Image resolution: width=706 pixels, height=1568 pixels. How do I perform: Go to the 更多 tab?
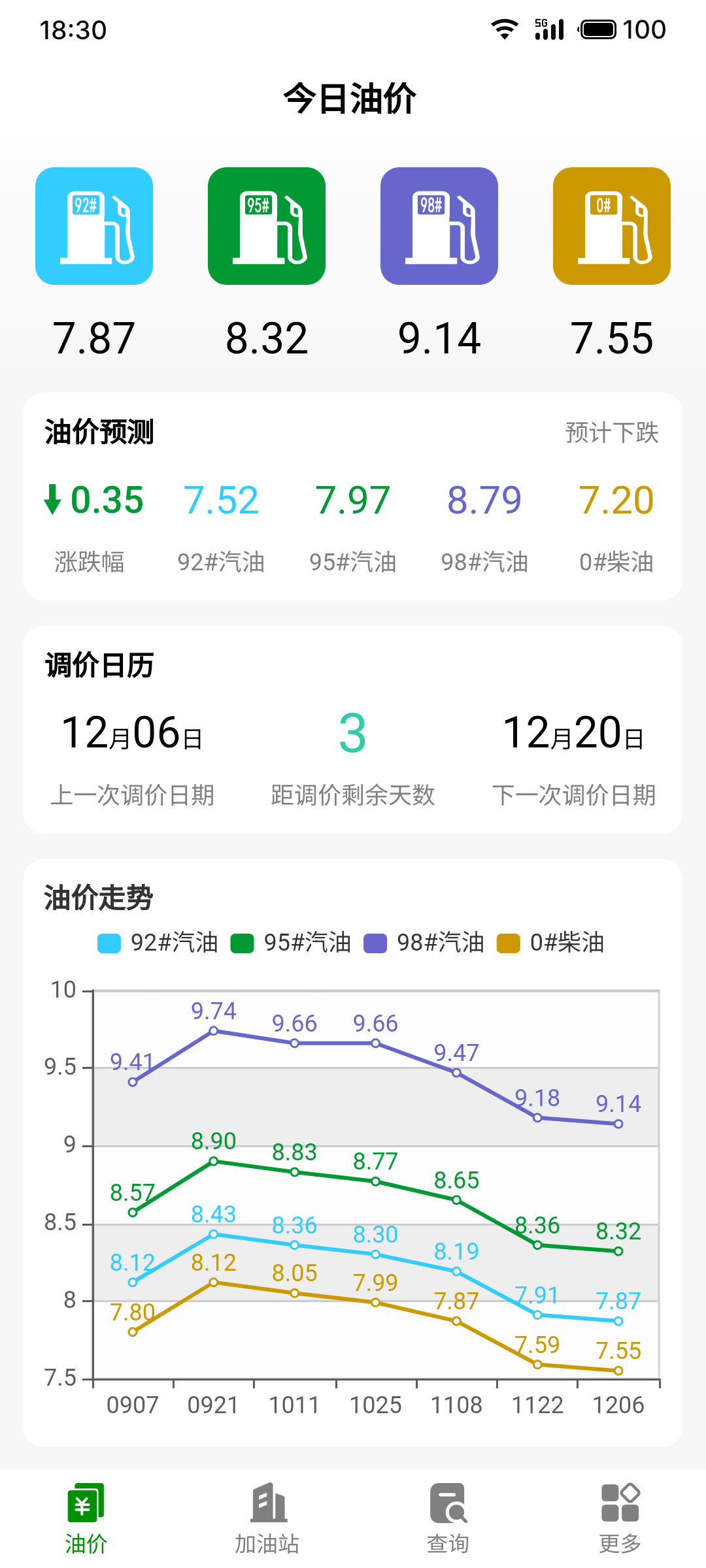click(620, 1519)
